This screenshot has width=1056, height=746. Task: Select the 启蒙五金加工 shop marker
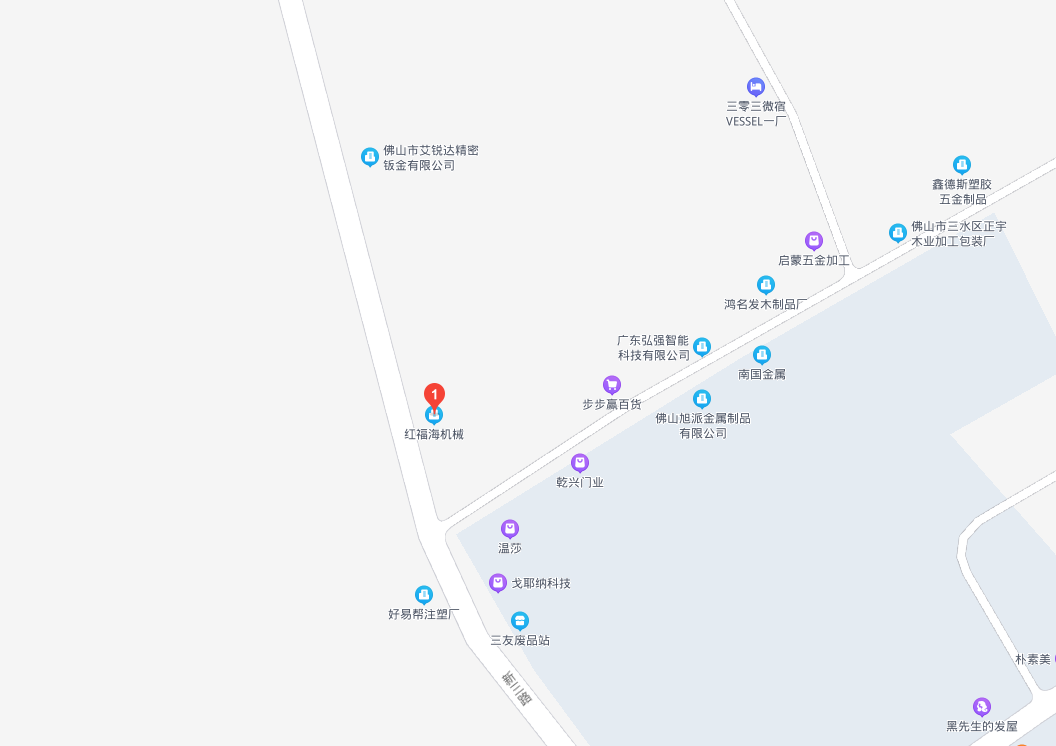pos(814,240)
